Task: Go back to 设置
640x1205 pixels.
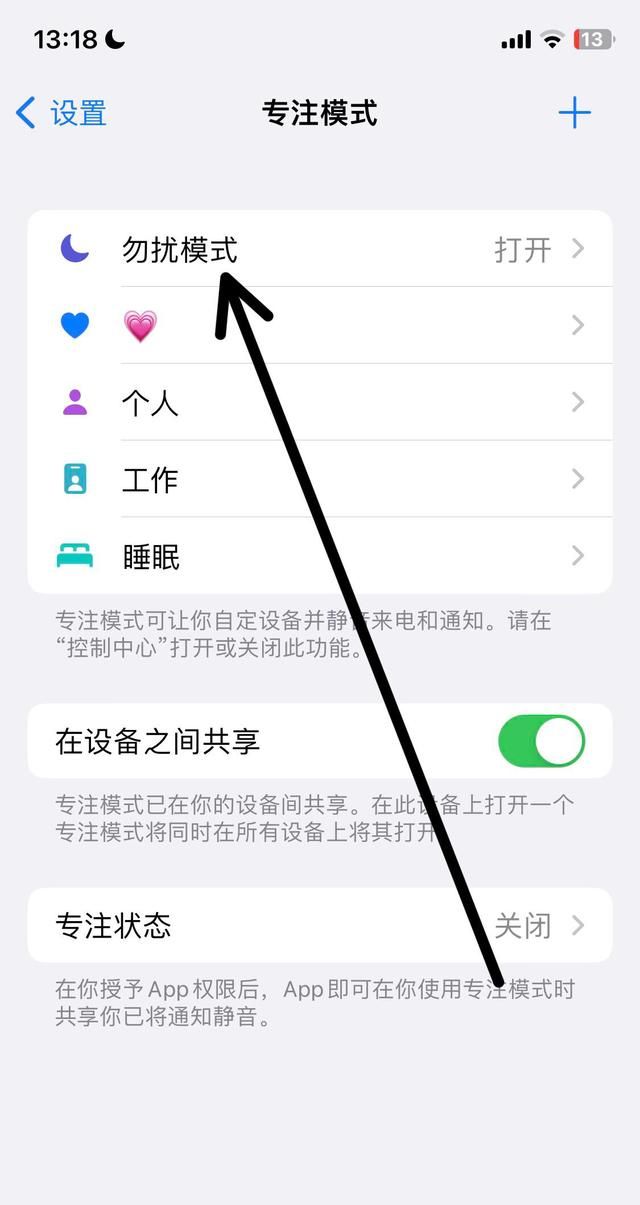Action: click(x=62, y=113)
